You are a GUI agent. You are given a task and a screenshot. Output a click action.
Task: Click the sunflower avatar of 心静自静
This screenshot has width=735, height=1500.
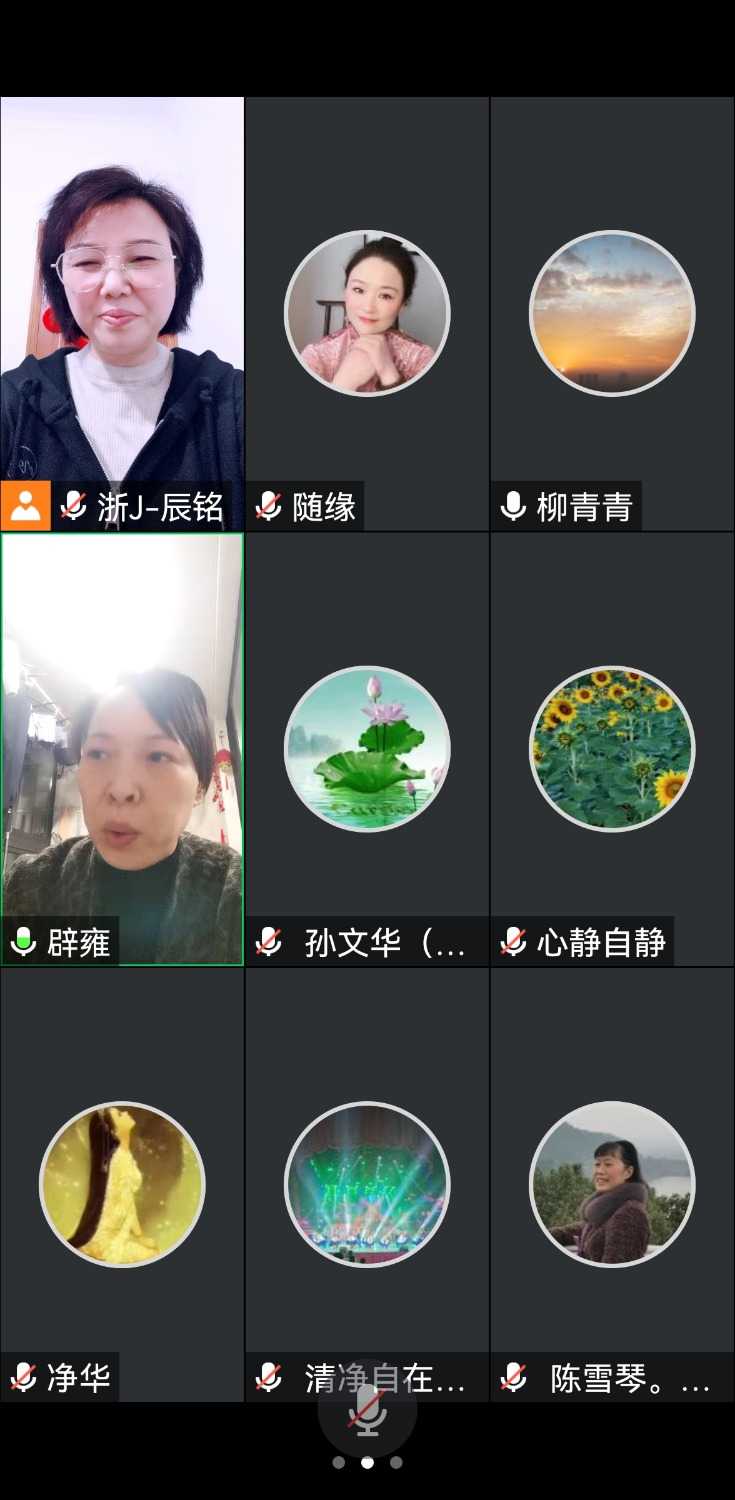point(612,748)
